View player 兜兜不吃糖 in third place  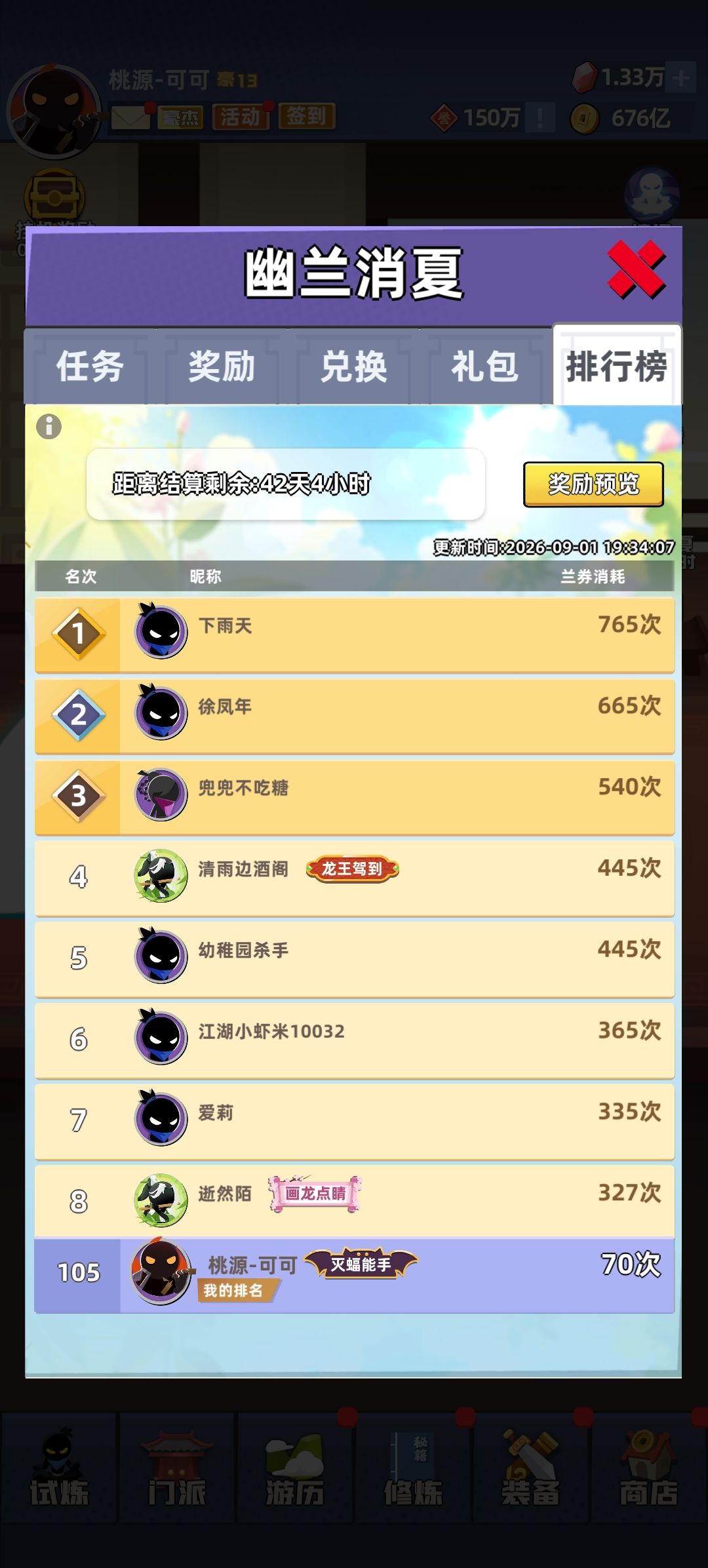point(355,797)
